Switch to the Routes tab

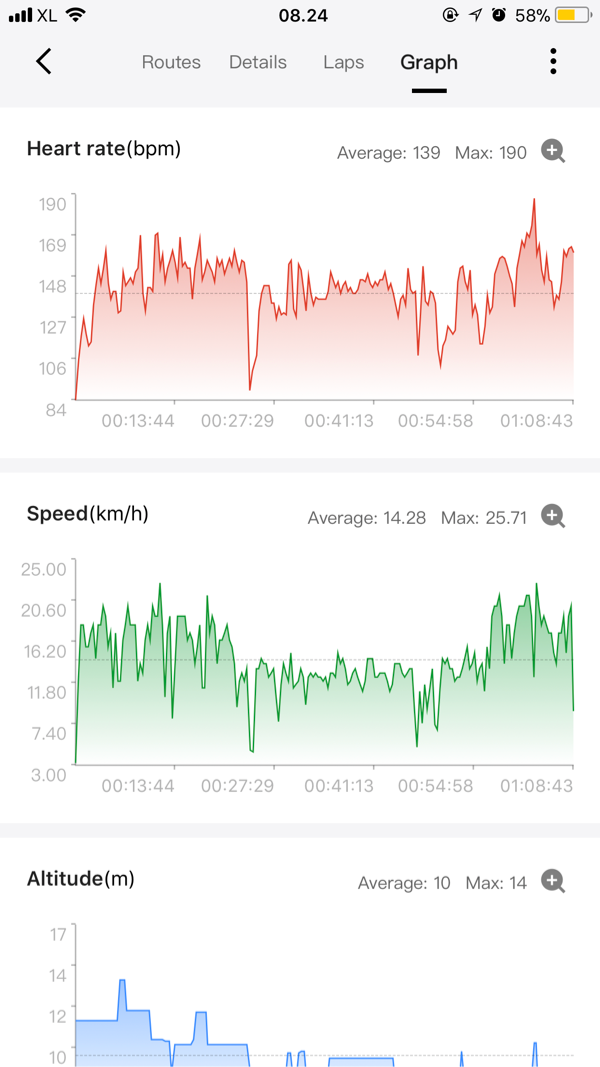point(171,62)
